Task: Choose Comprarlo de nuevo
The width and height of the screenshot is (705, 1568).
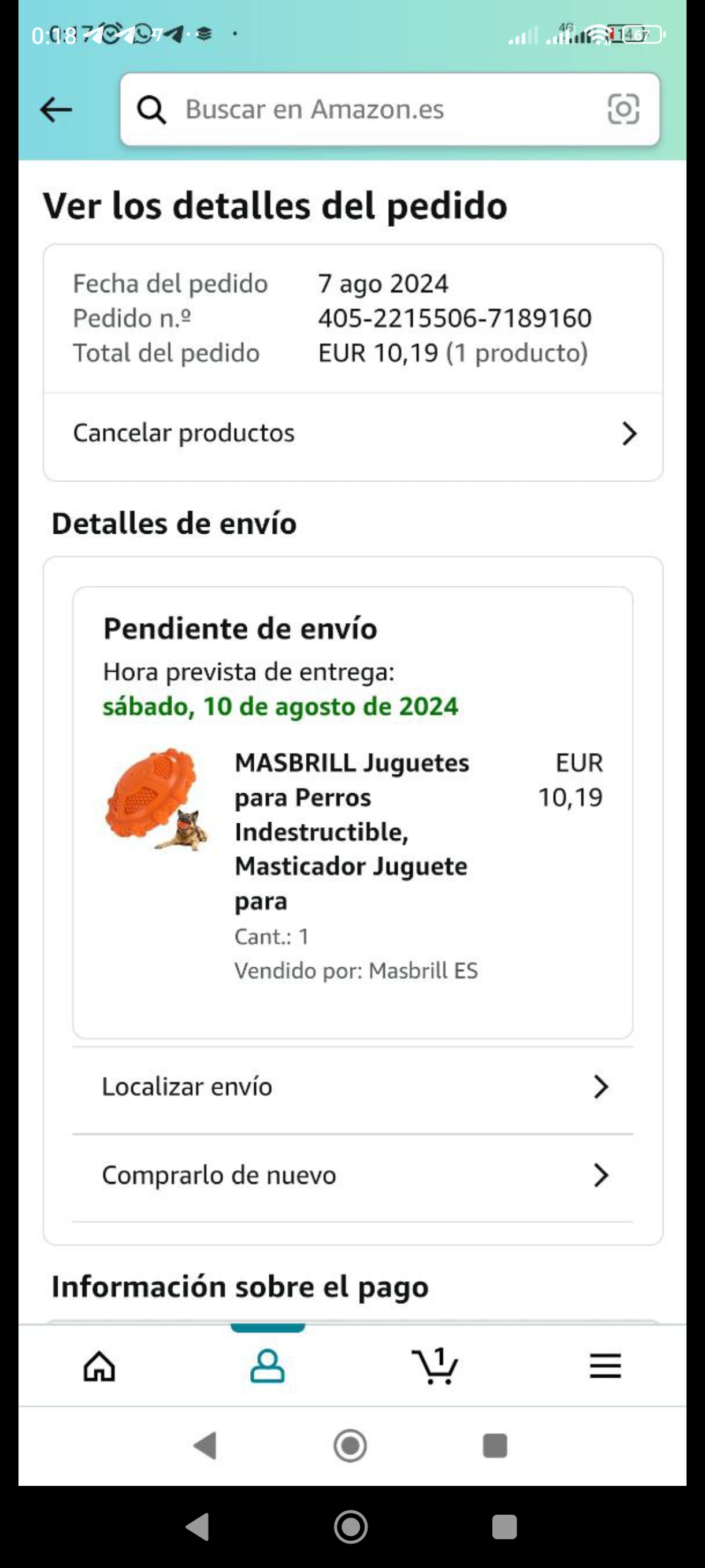Action: (353, 1175)
